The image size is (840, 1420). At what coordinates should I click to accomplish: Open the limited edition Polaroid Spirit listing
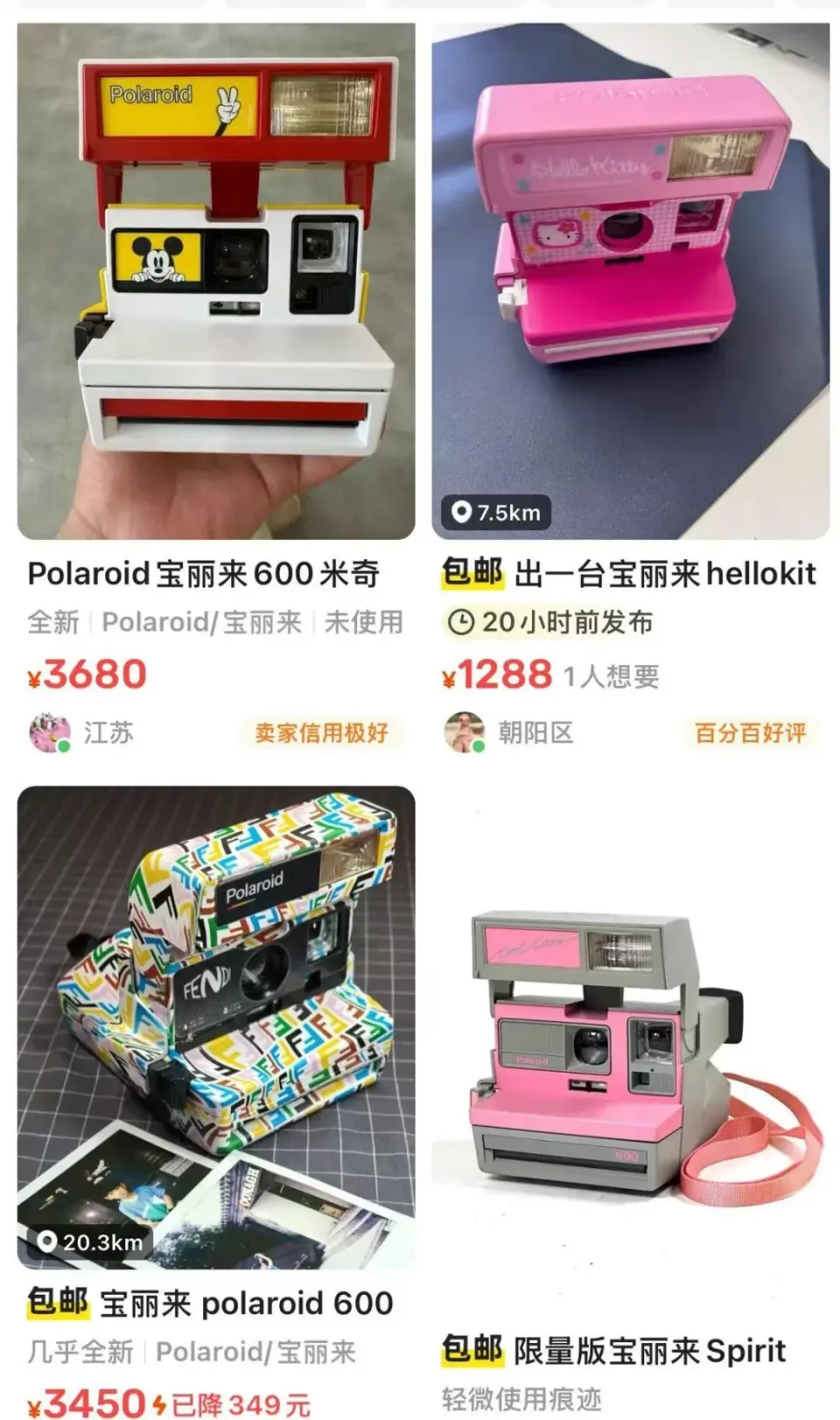(x=630, y=1050)
